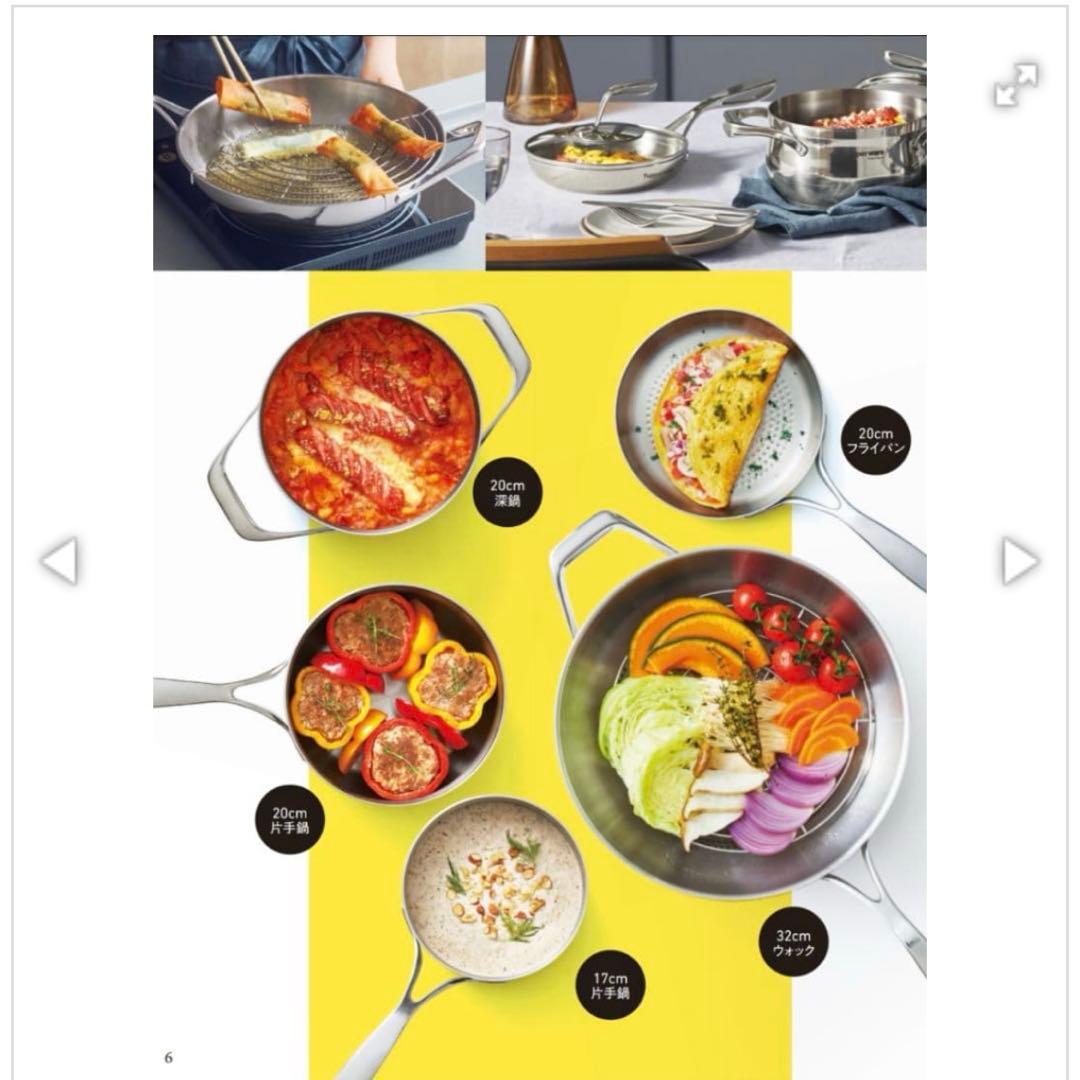Expand the catalog page to fullscreen

point(1016,85)
